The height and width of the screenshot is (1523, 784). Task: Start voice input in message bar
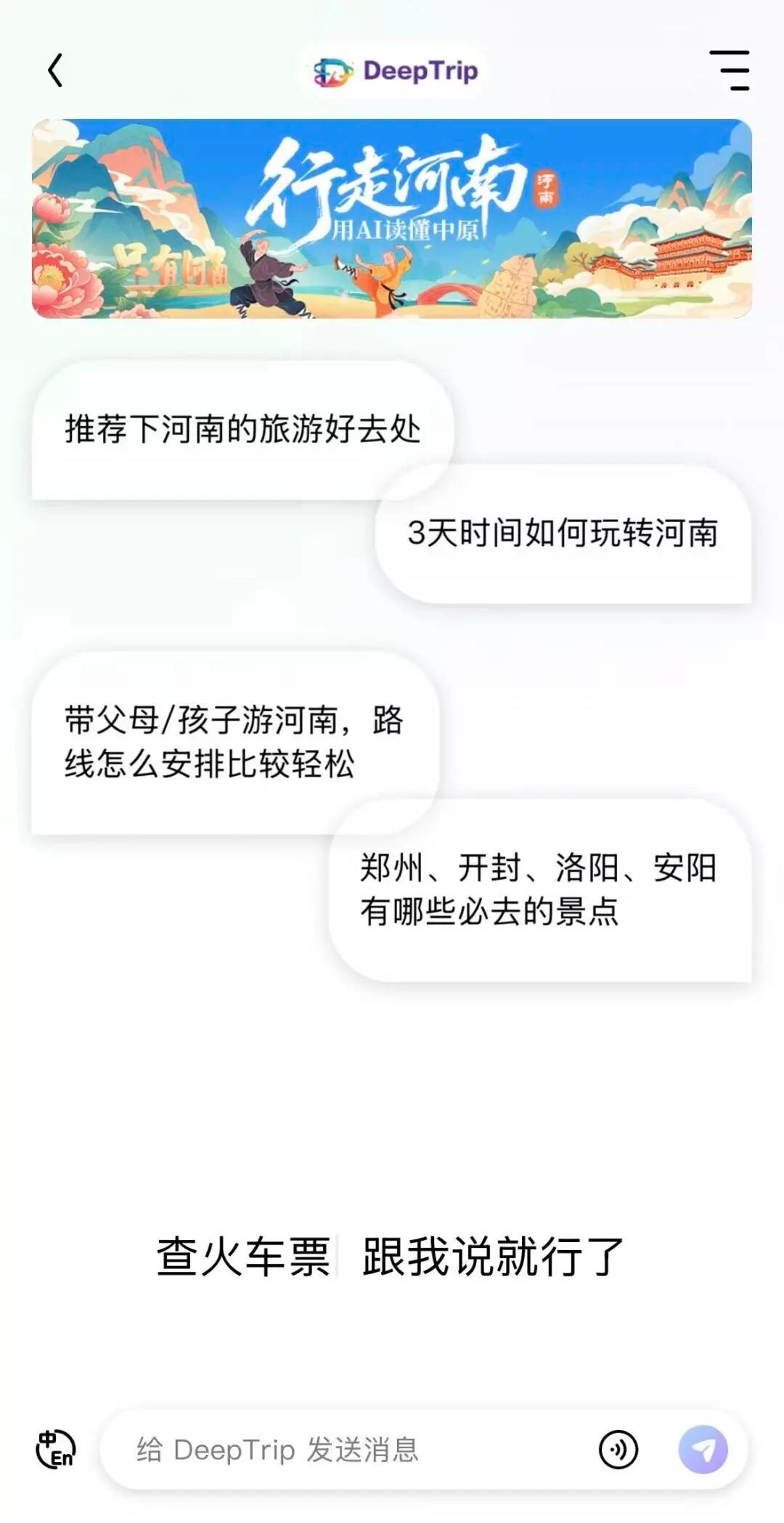click(x=618, y=1450)
